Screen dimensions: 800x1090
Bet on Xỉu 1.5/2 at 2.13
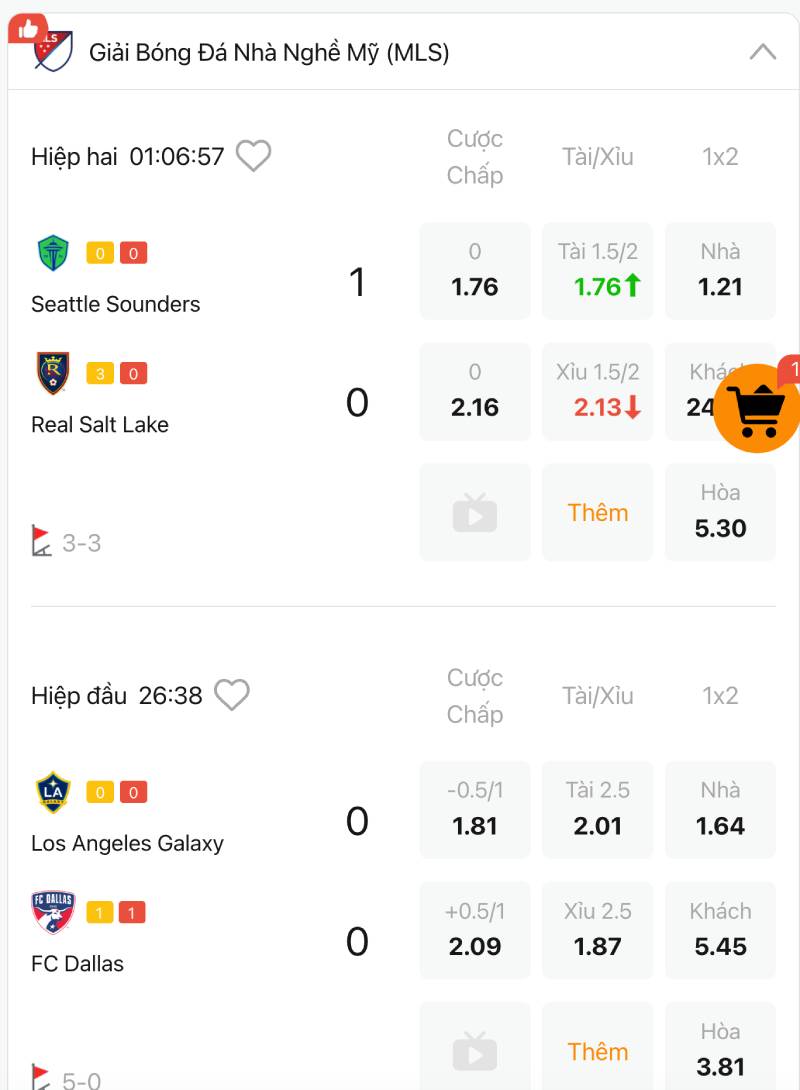point(597,391)
